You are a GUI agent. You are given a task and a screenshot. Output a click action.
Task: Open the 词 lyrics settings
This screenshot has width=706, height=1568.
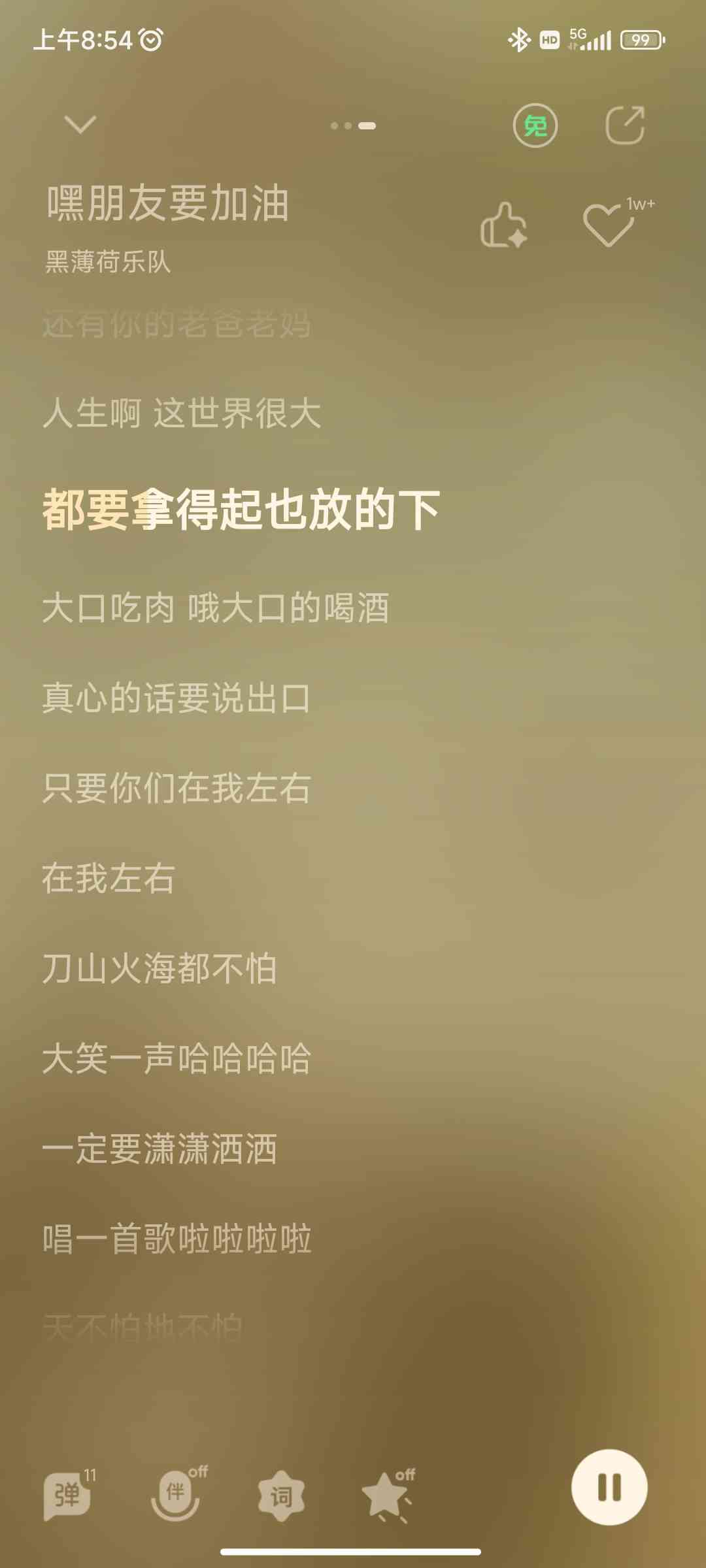point(281,1495)
